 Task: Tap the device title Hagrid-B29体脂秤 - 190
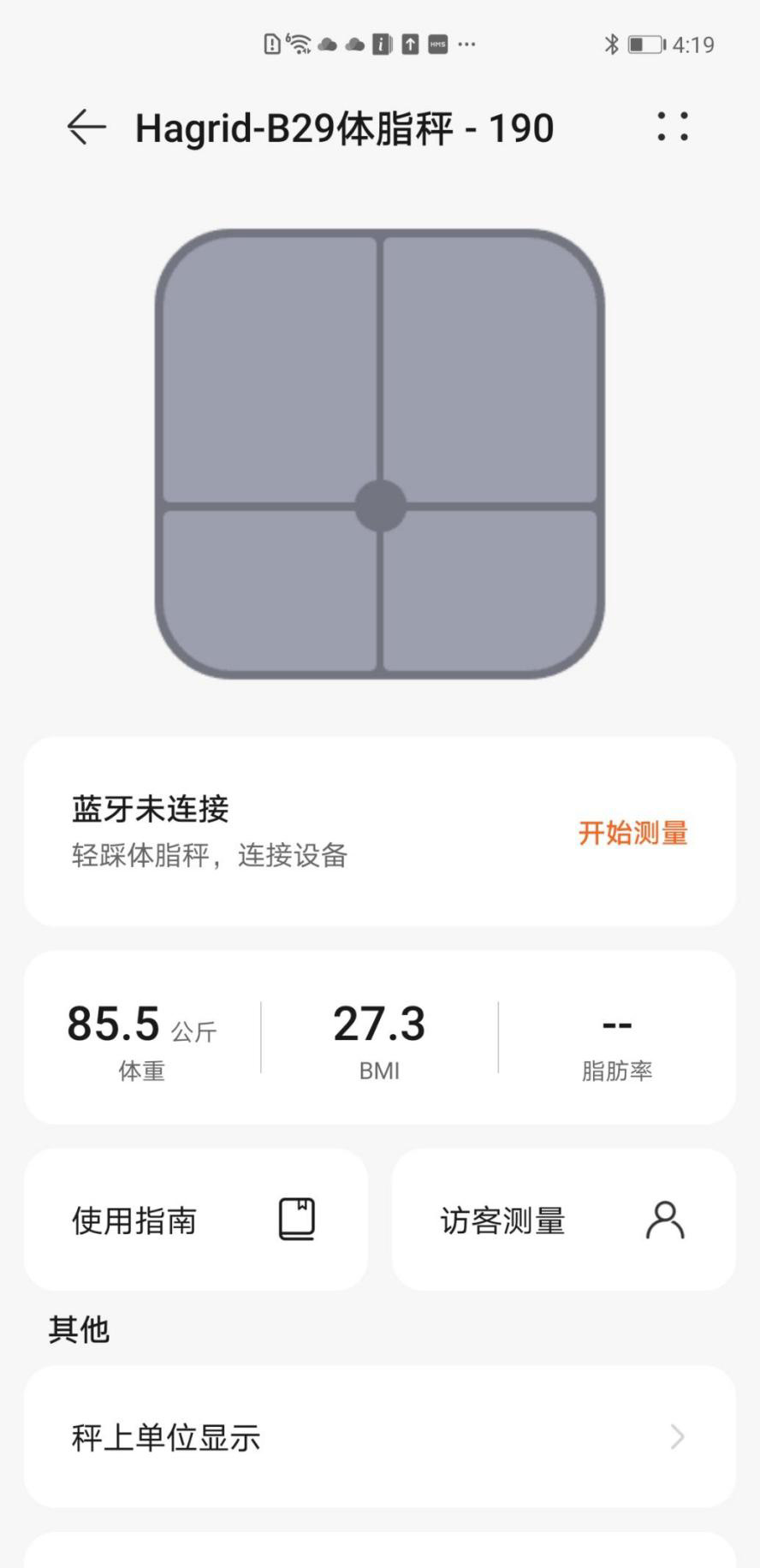tap(342, 127)
